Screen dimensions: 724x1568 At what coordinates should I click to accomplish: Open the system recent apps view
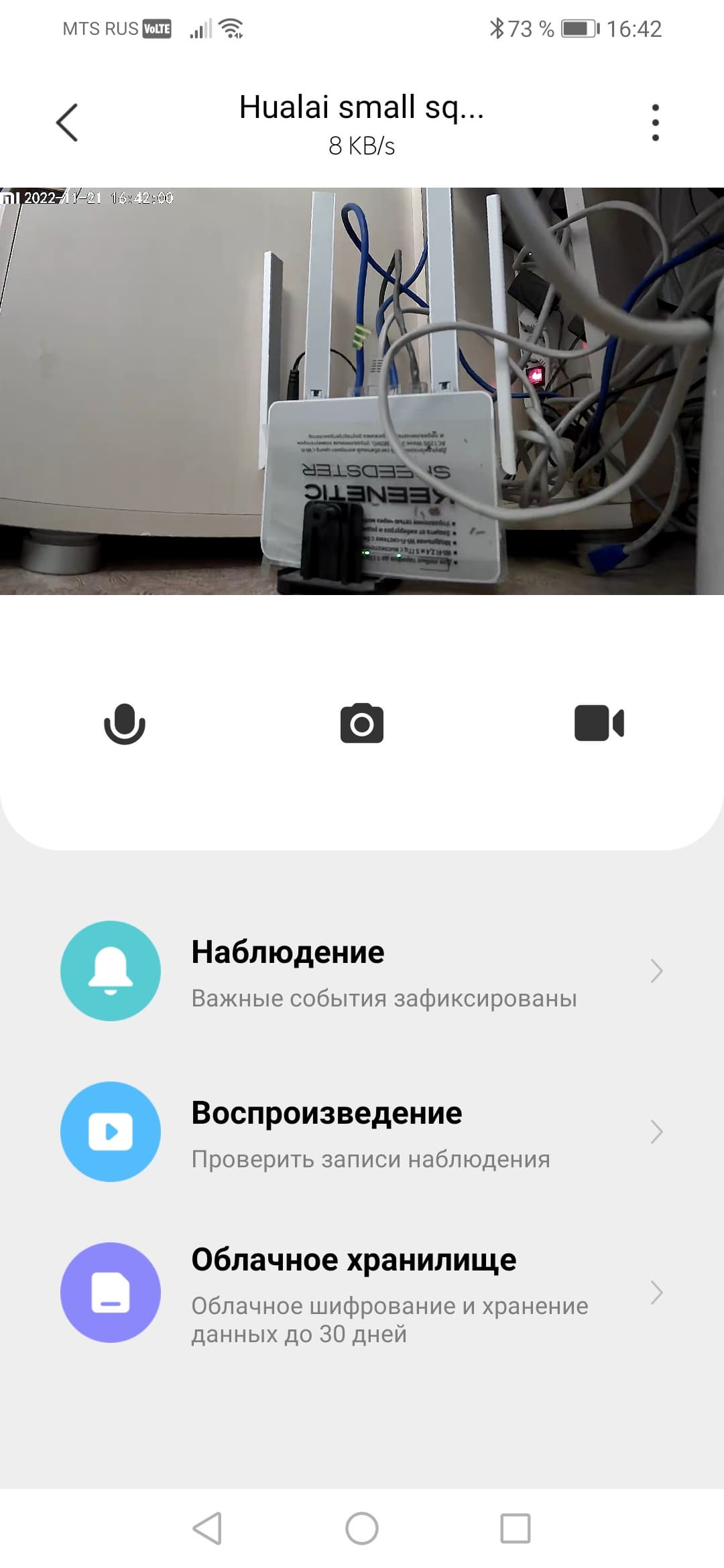(x=516, y=1528)
